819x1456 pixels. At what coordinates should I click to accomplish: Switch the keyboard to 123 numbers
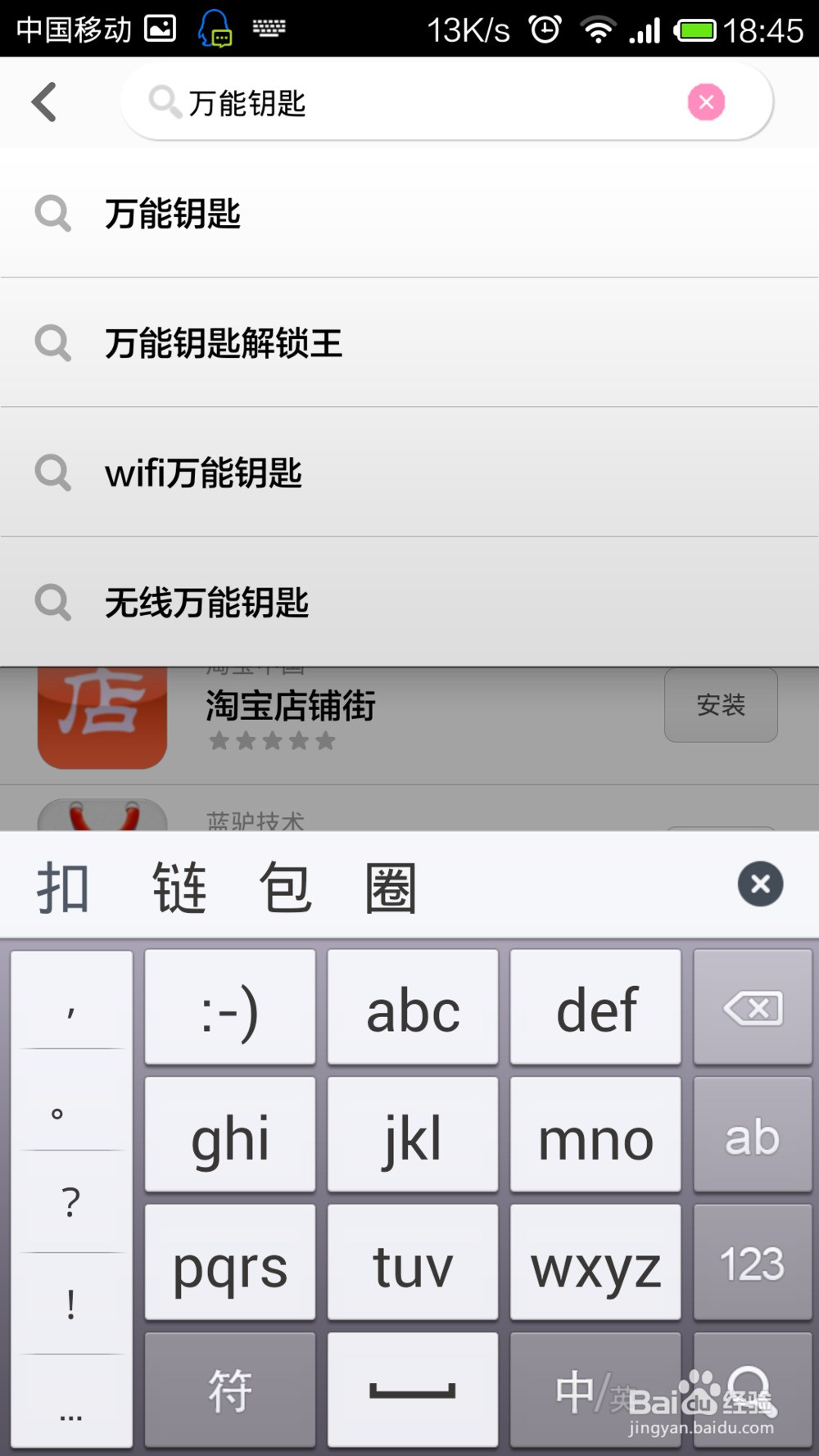click(753, 1263)
